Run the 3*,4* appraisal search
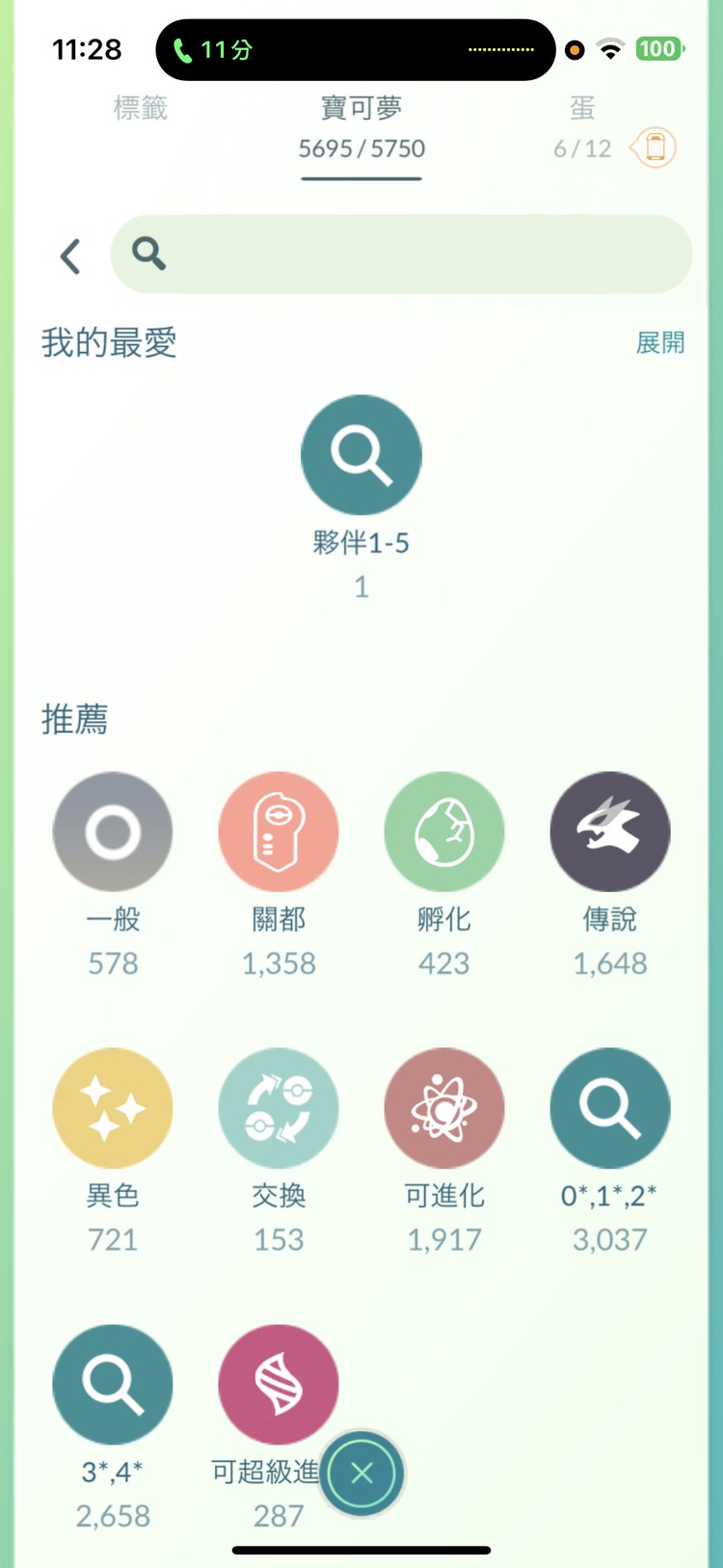This screenshot has width=723, height=1568. click(112, 1384)
